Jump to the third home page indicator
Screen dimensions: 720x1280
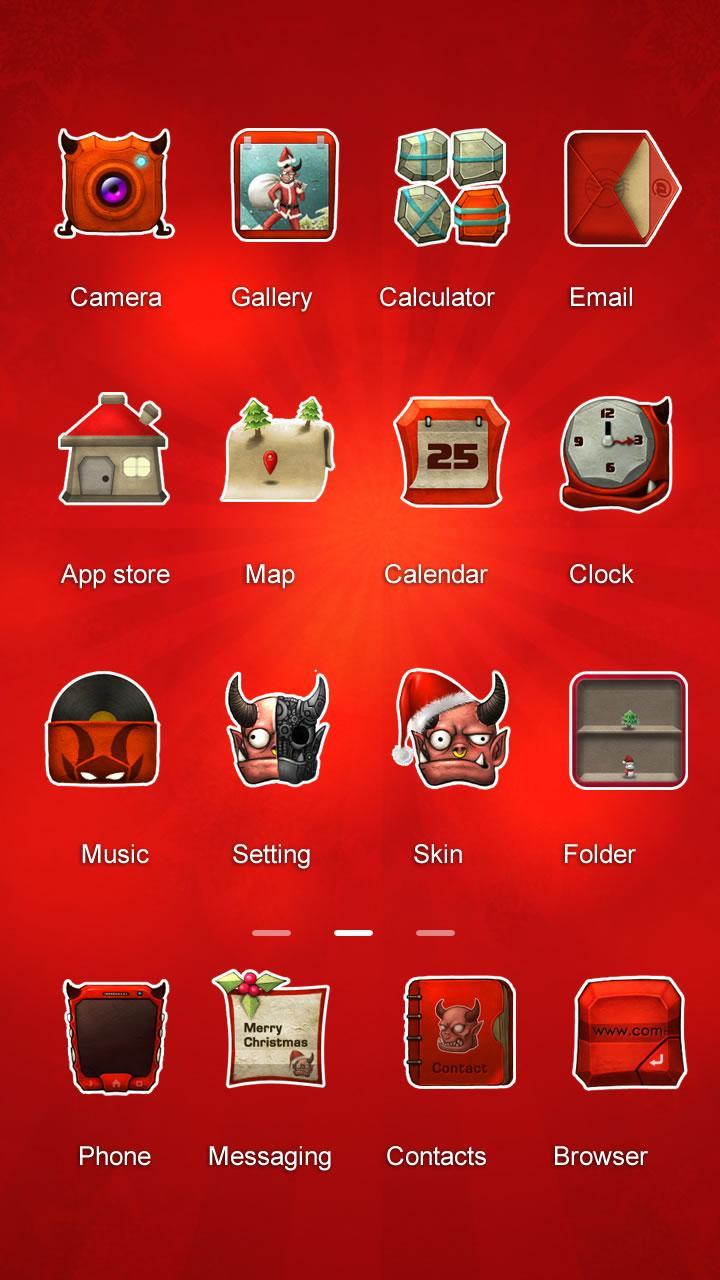pyautogui.click(x=435, y=933)
